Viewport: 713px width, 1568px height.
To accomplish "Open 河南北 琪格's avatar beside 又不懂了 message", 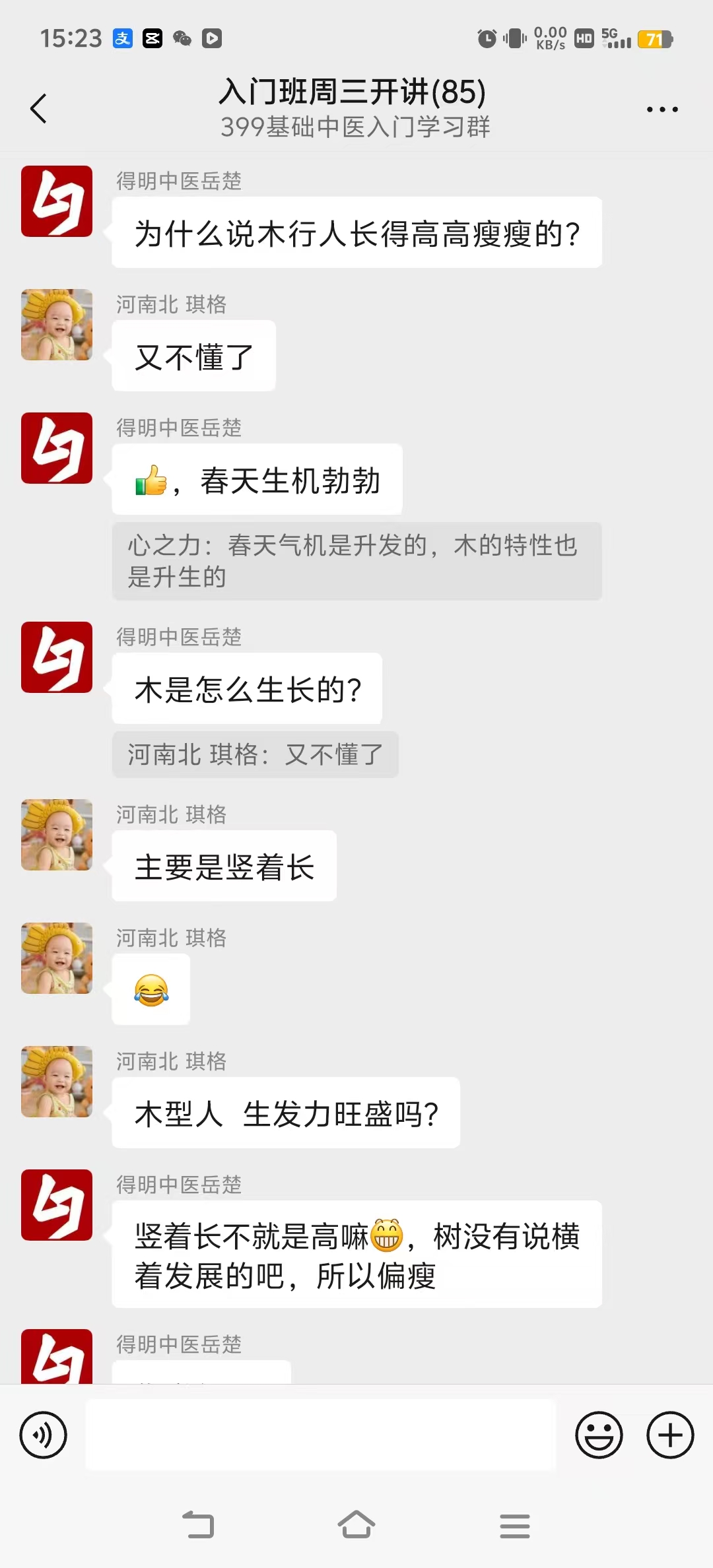I will [x=57, y=325].
